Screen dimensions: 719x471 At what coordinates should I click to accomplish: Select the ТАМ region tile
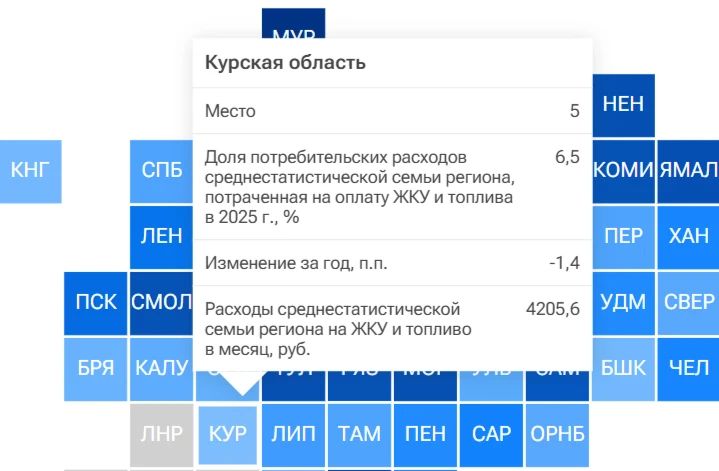(360, 435)
